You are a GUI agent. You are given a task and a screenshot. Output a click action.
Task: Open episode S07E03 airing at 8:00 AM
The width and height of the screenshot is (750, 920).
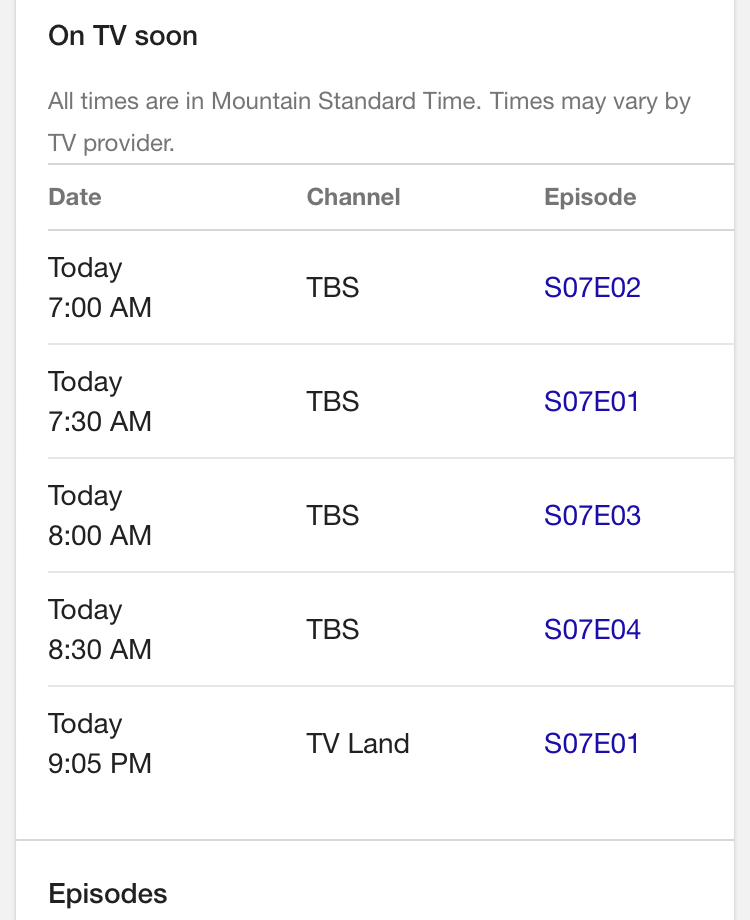[592, 515]
